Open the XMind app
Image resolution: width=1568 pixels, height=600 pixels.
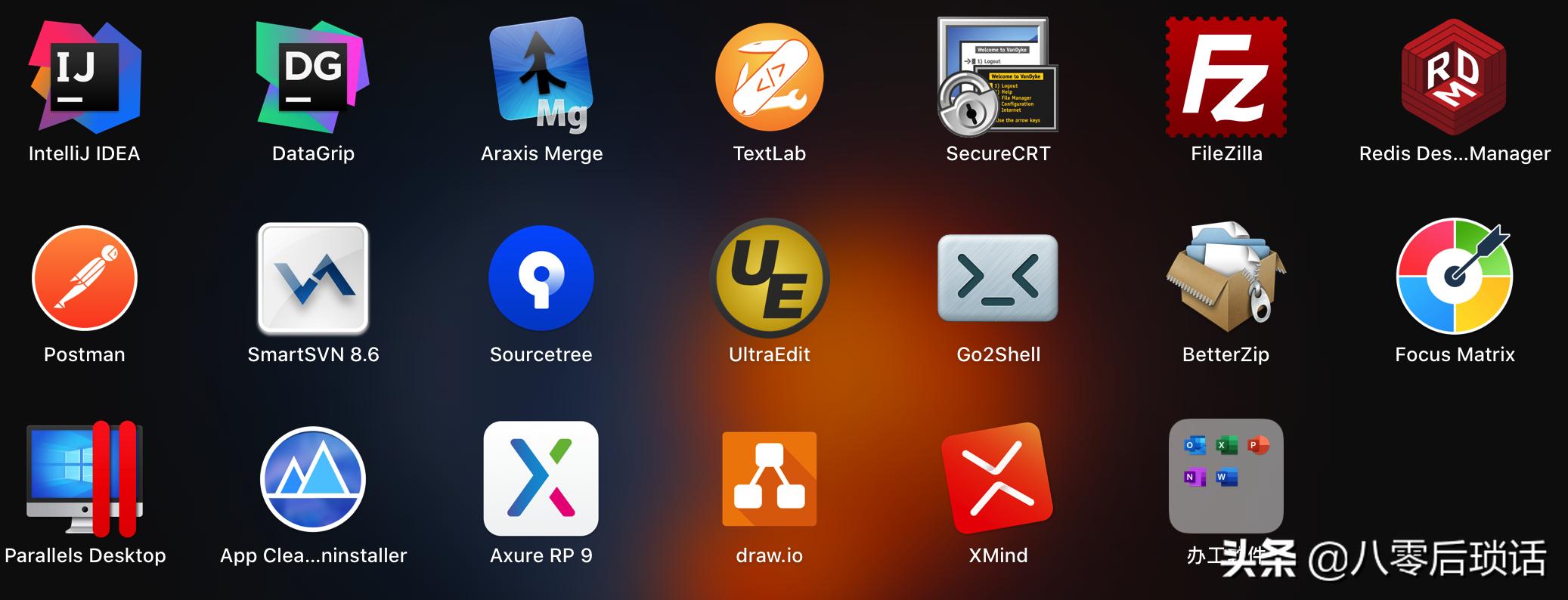click(998, 479)
